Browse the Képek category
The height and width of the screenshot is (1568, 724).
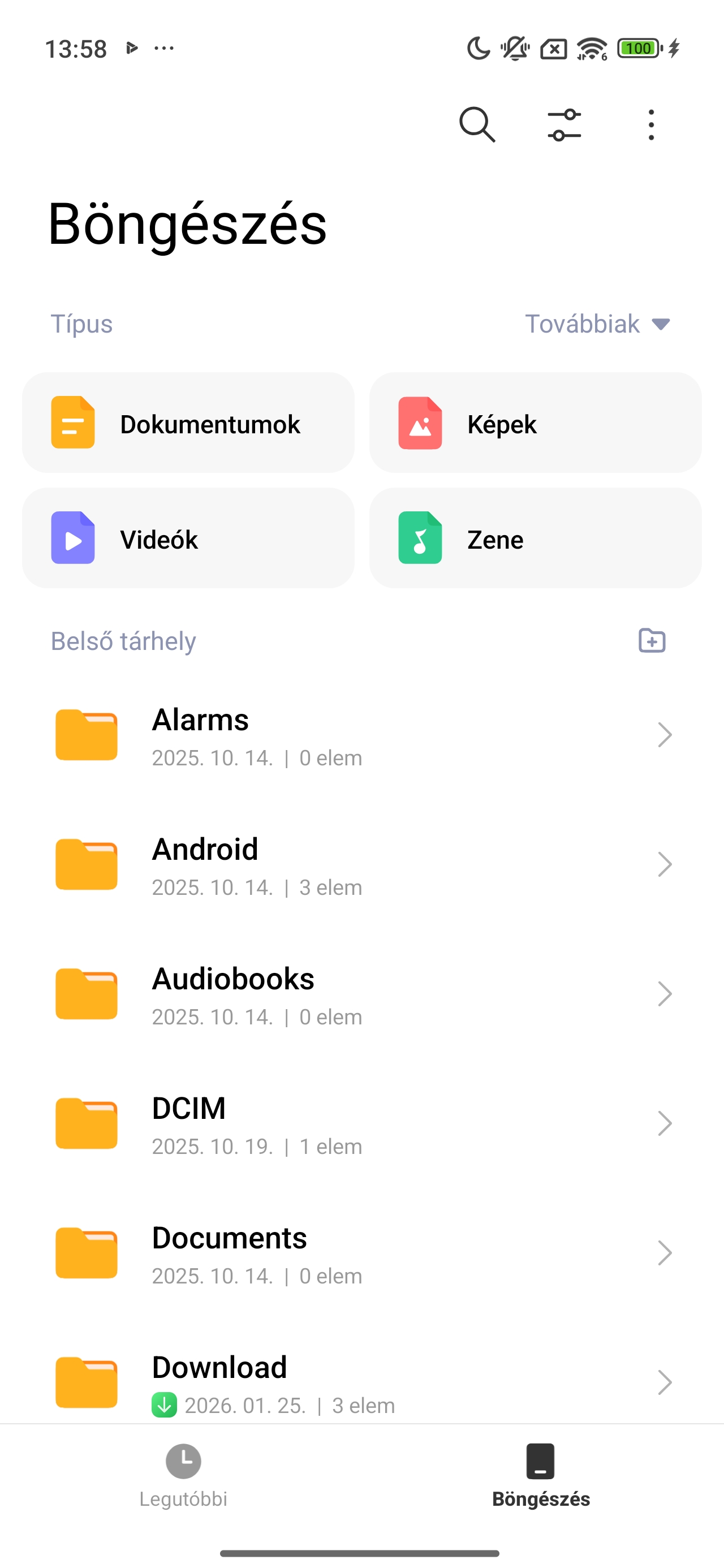pos(535,423)
